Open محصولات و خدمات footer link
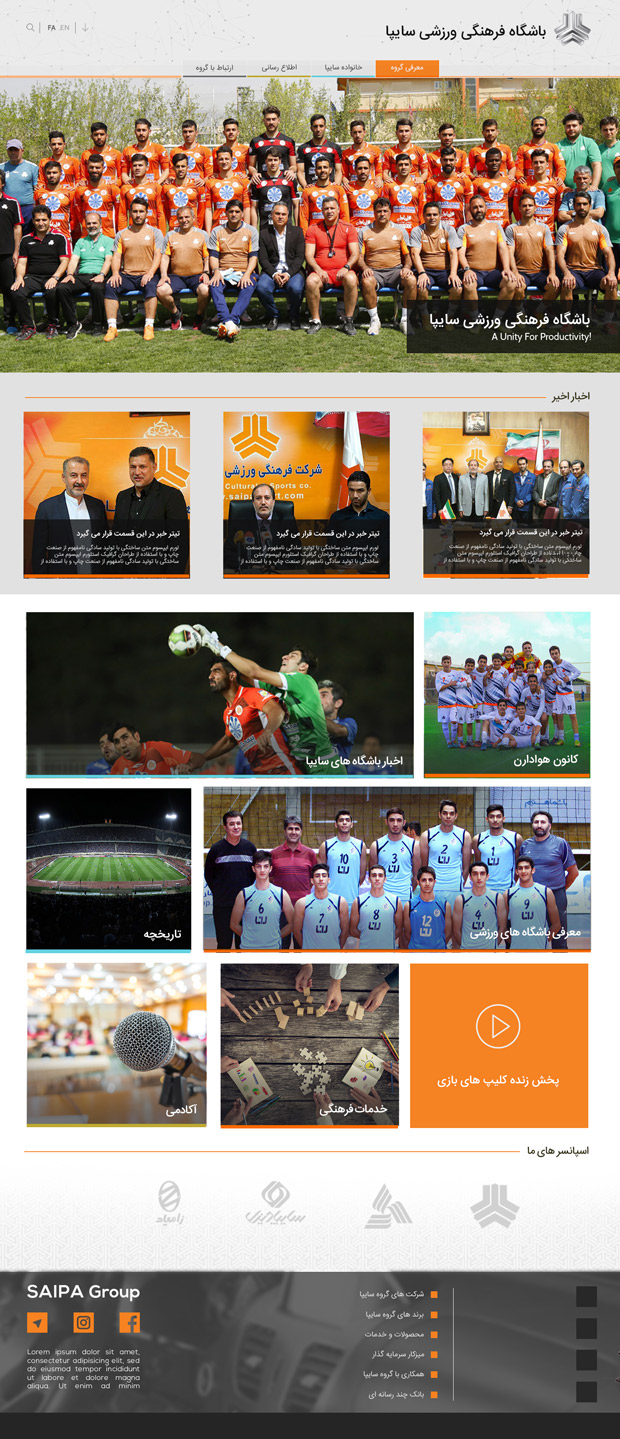The height and width of the screenshot is (1439, 620). tap(395, 1334)
